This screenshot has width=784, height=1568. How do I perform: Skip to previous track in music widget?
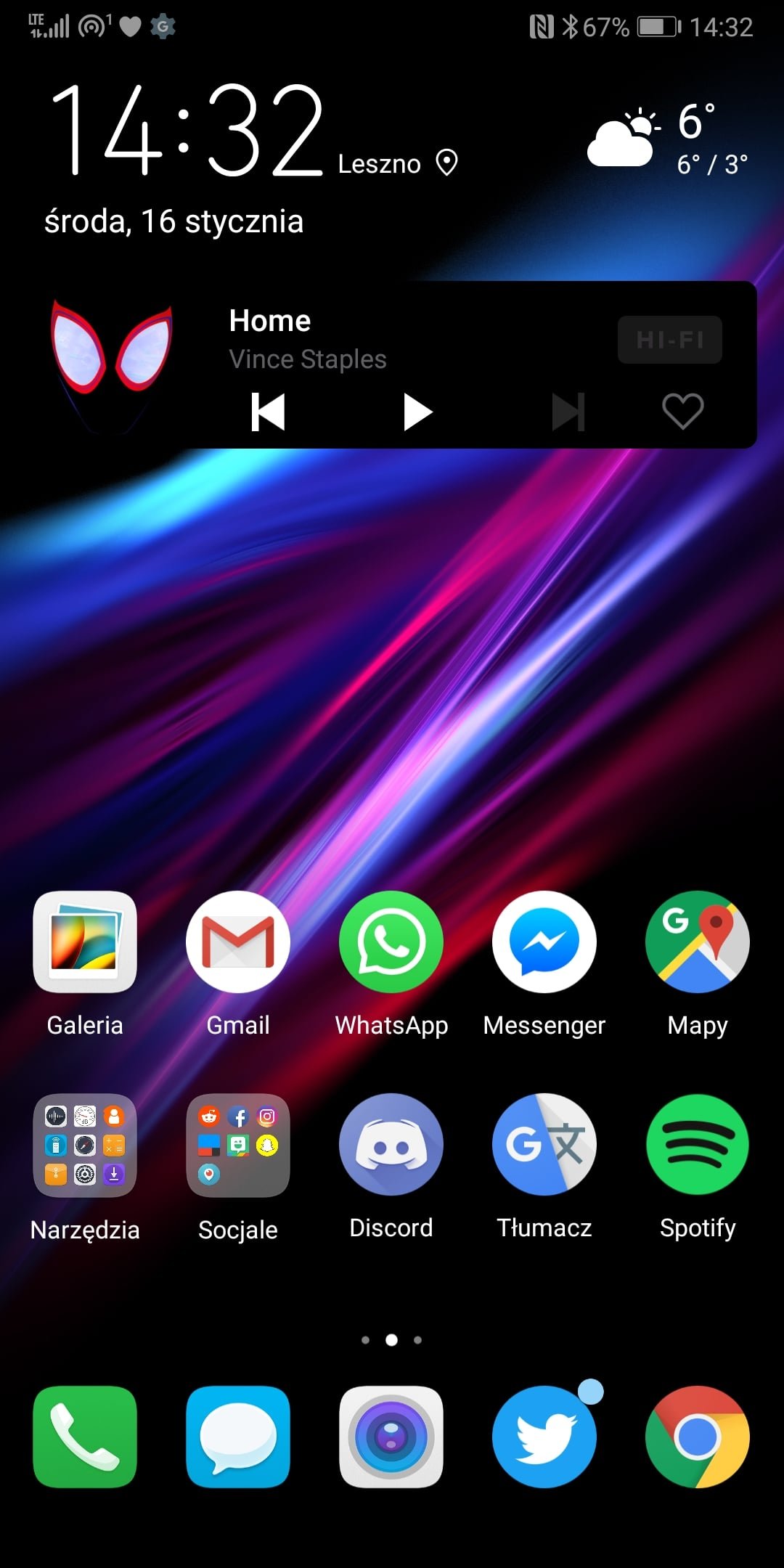tap(268, 412)
